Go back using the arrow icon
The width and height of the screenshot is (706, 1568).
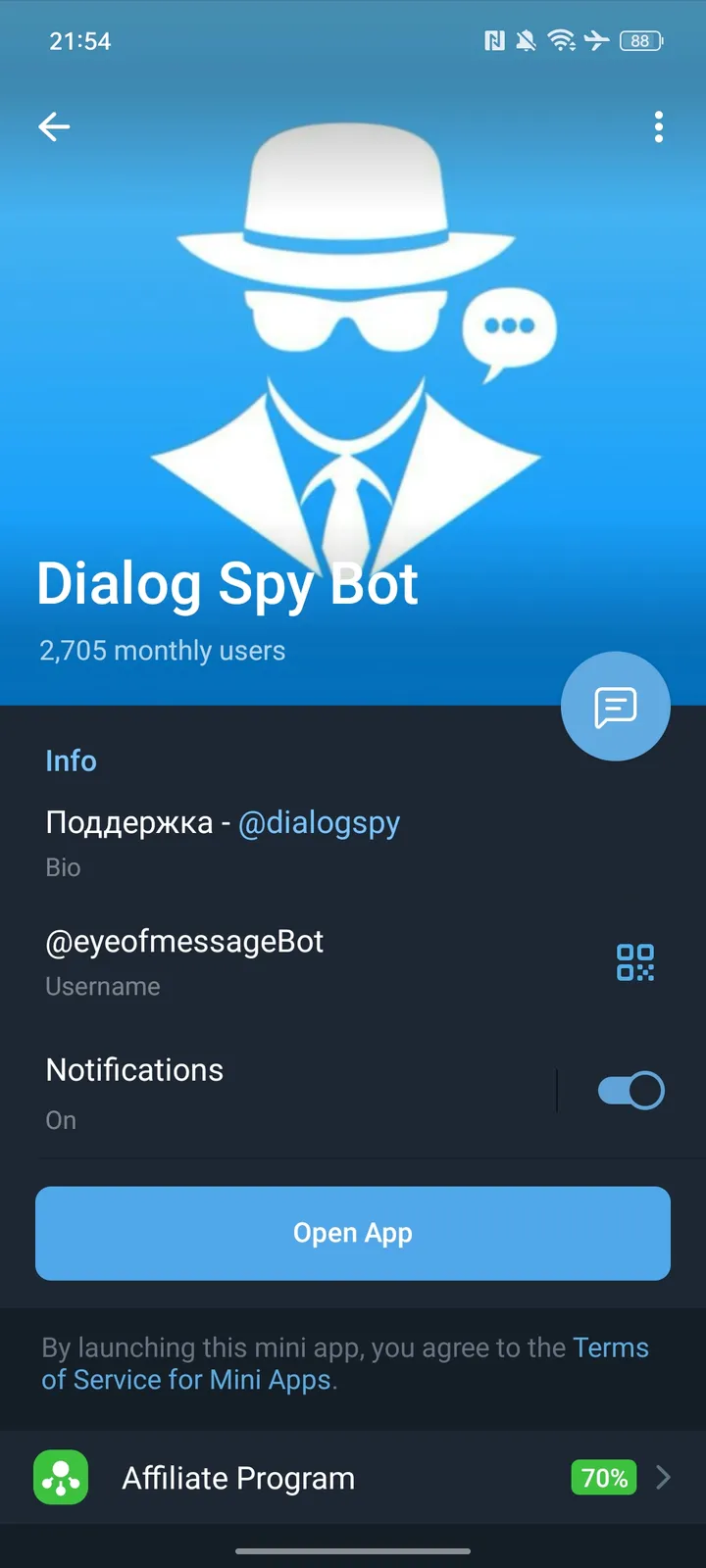pyautogui.click(x=54, y=126)
